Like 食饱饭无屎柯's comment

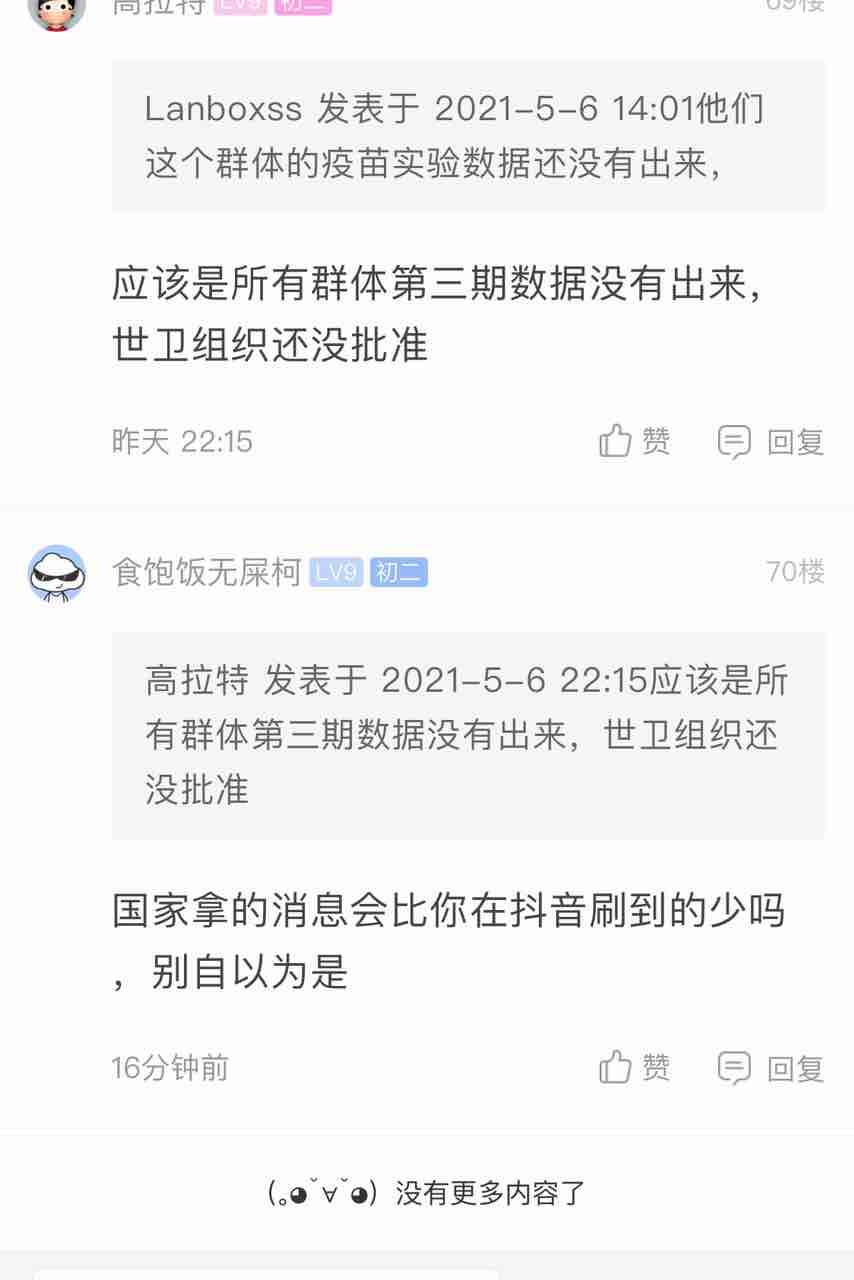coord(634,1068)
